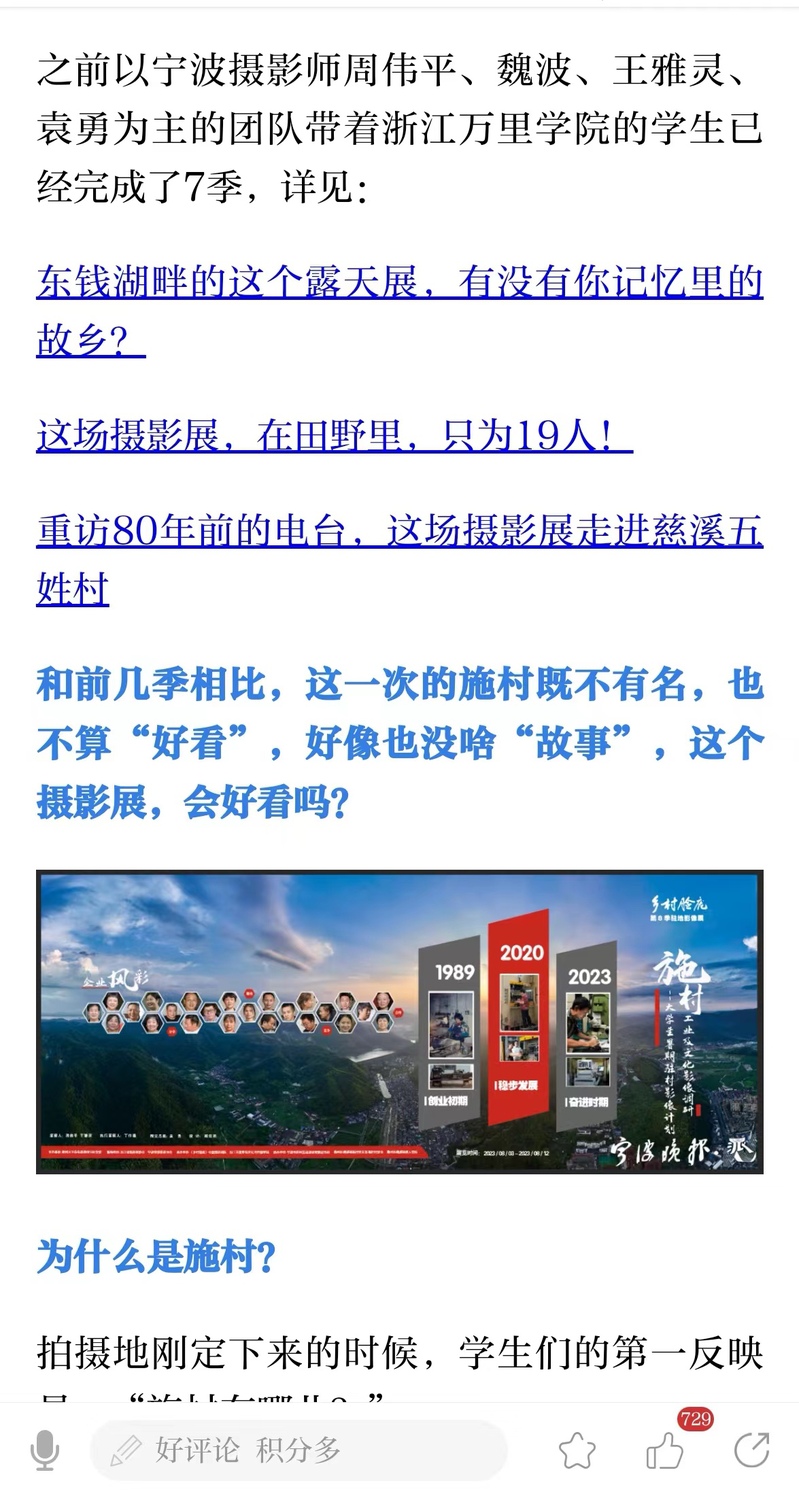This screenshot has width=799, height=1498.
Task: Tap the microphone icon for voice comment
Action: [x=44, y=1450]
